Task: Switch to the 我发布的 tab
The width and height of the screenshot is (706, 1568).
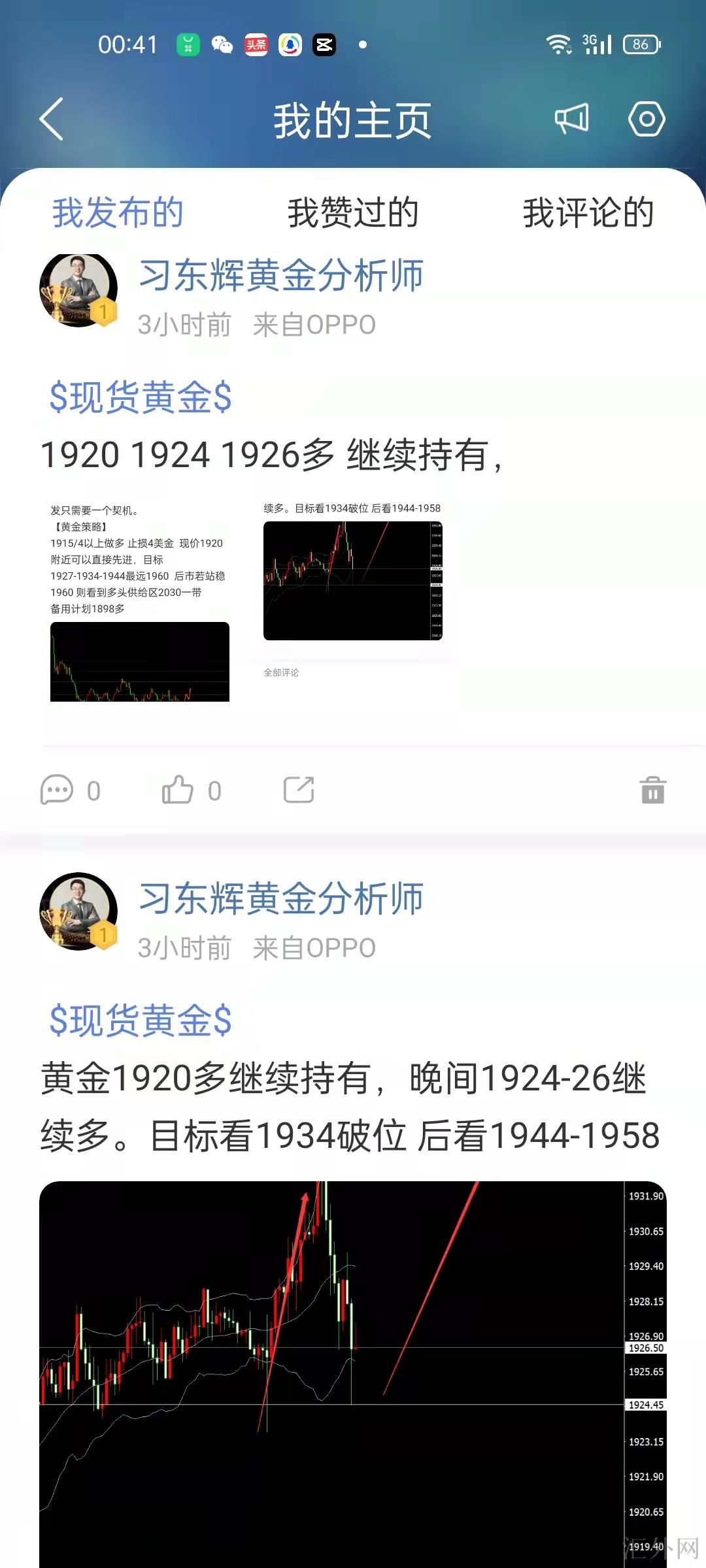Action: click(118, 212)
